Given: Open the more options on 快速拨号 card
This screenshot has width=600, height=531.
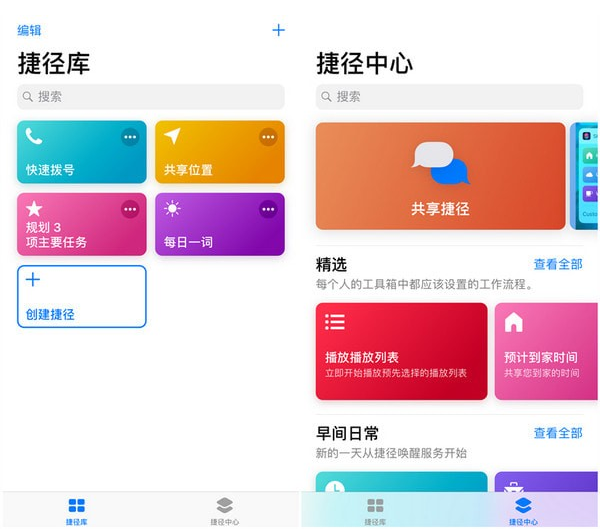Looking at the screenshot, I should pyautogui.click(x=130, y=137).
